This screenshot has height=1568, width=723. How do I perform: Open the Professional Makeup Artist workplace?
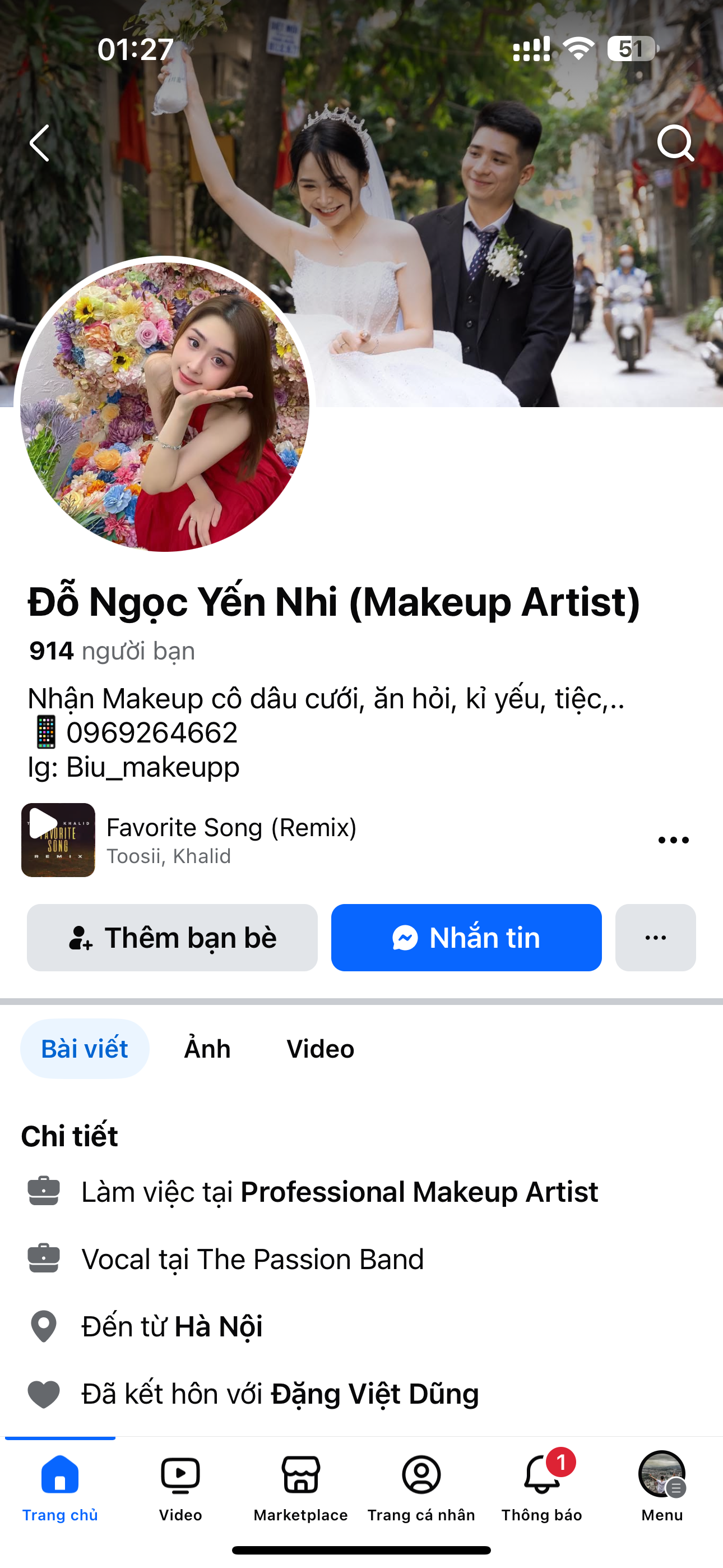[419, 1192]
